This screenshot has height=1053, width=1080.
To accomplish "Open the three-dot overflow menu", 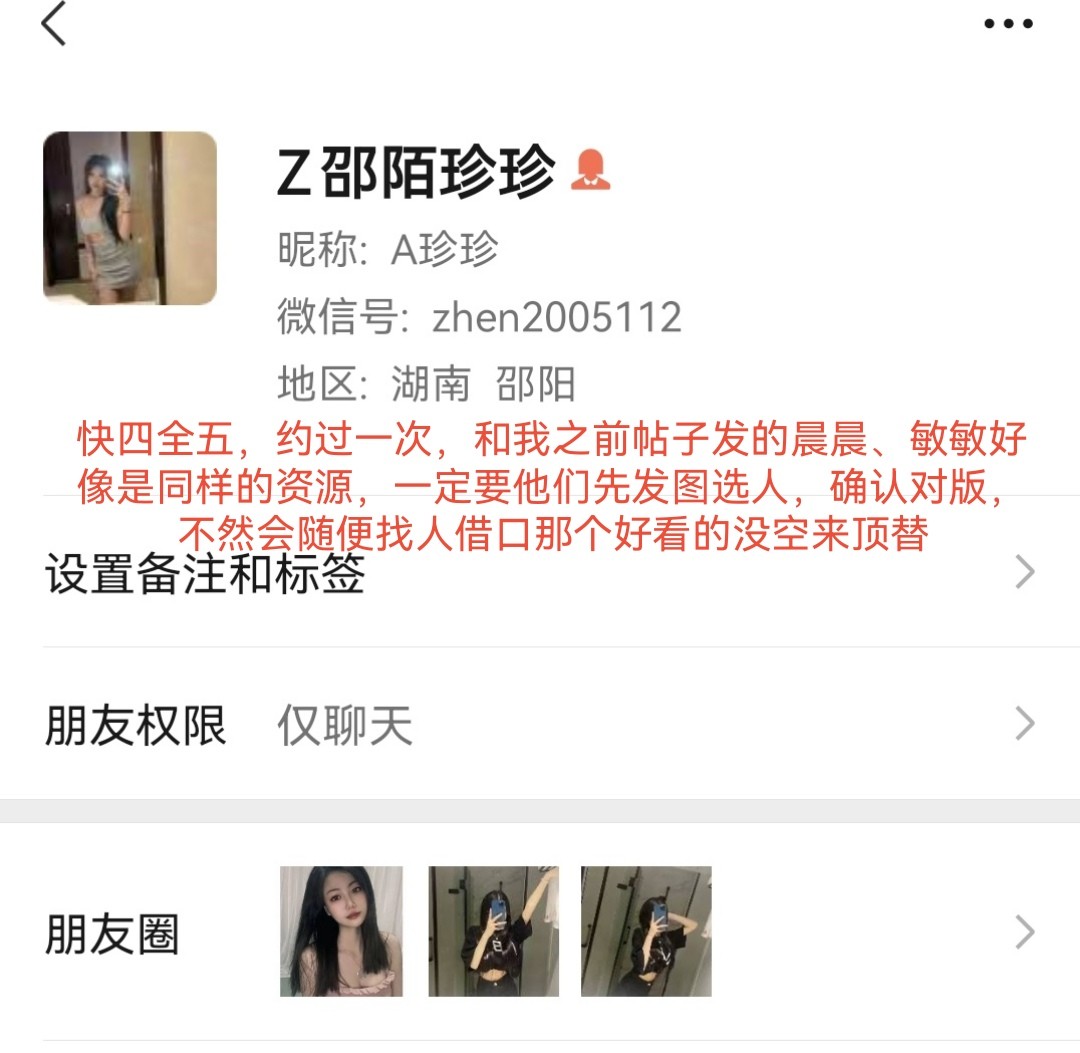I will tap(1007, 24).
